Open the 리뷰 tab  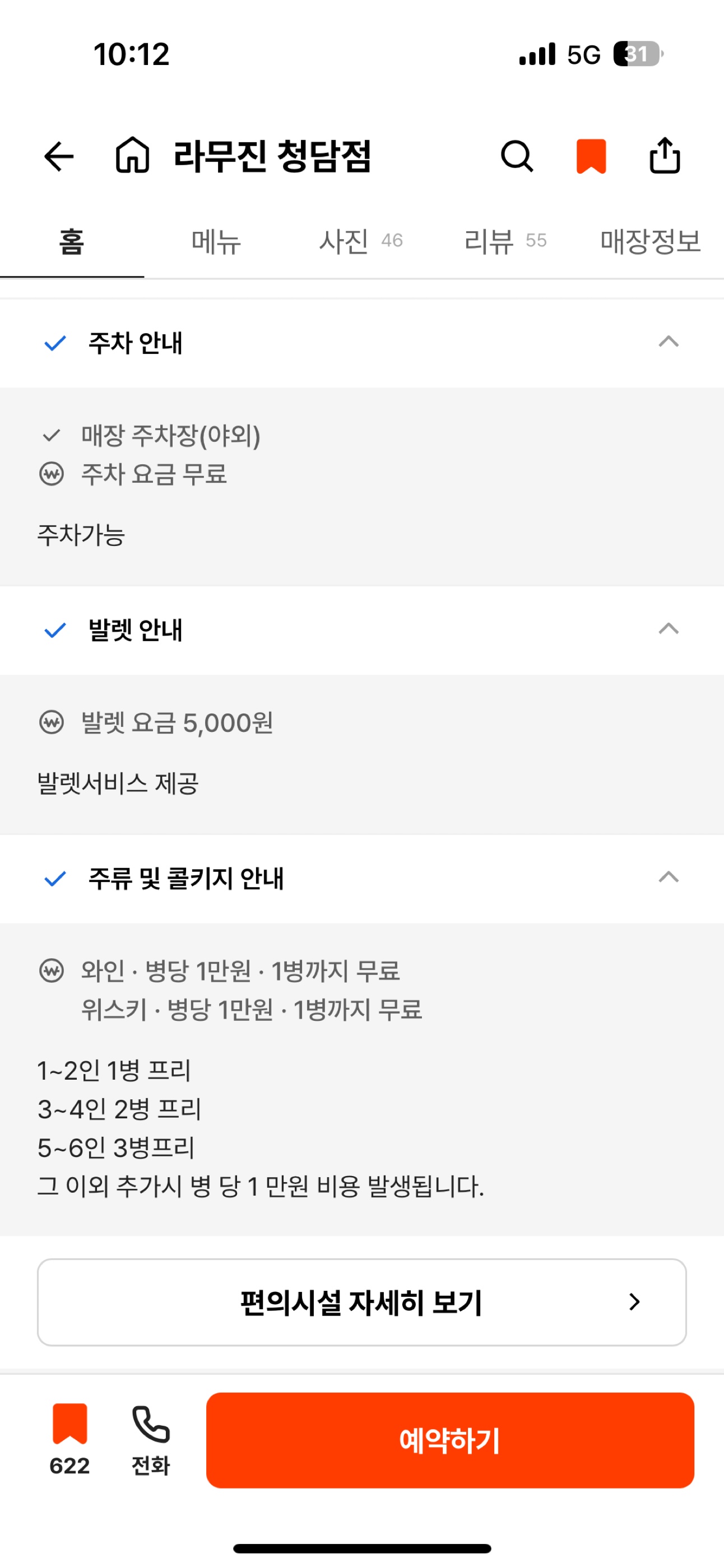click(505, 242)
